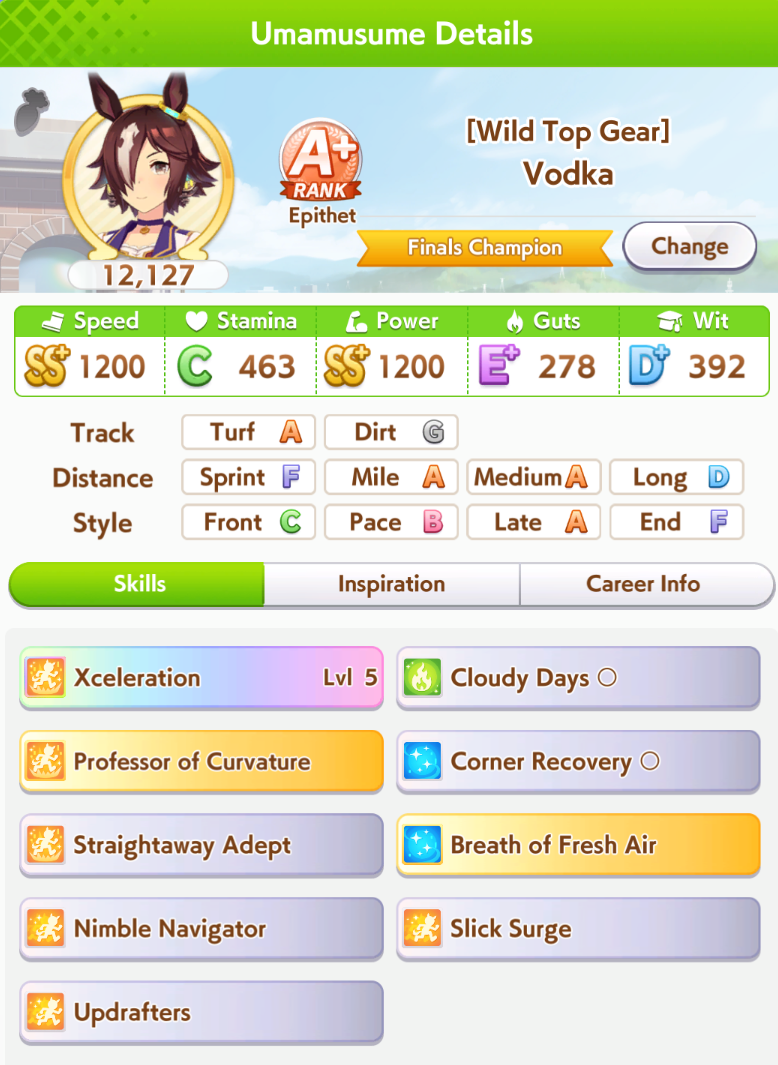778x1065 pixels.
Task: Switch to the Inspiration tab
Action: click(x=391, y=584)
